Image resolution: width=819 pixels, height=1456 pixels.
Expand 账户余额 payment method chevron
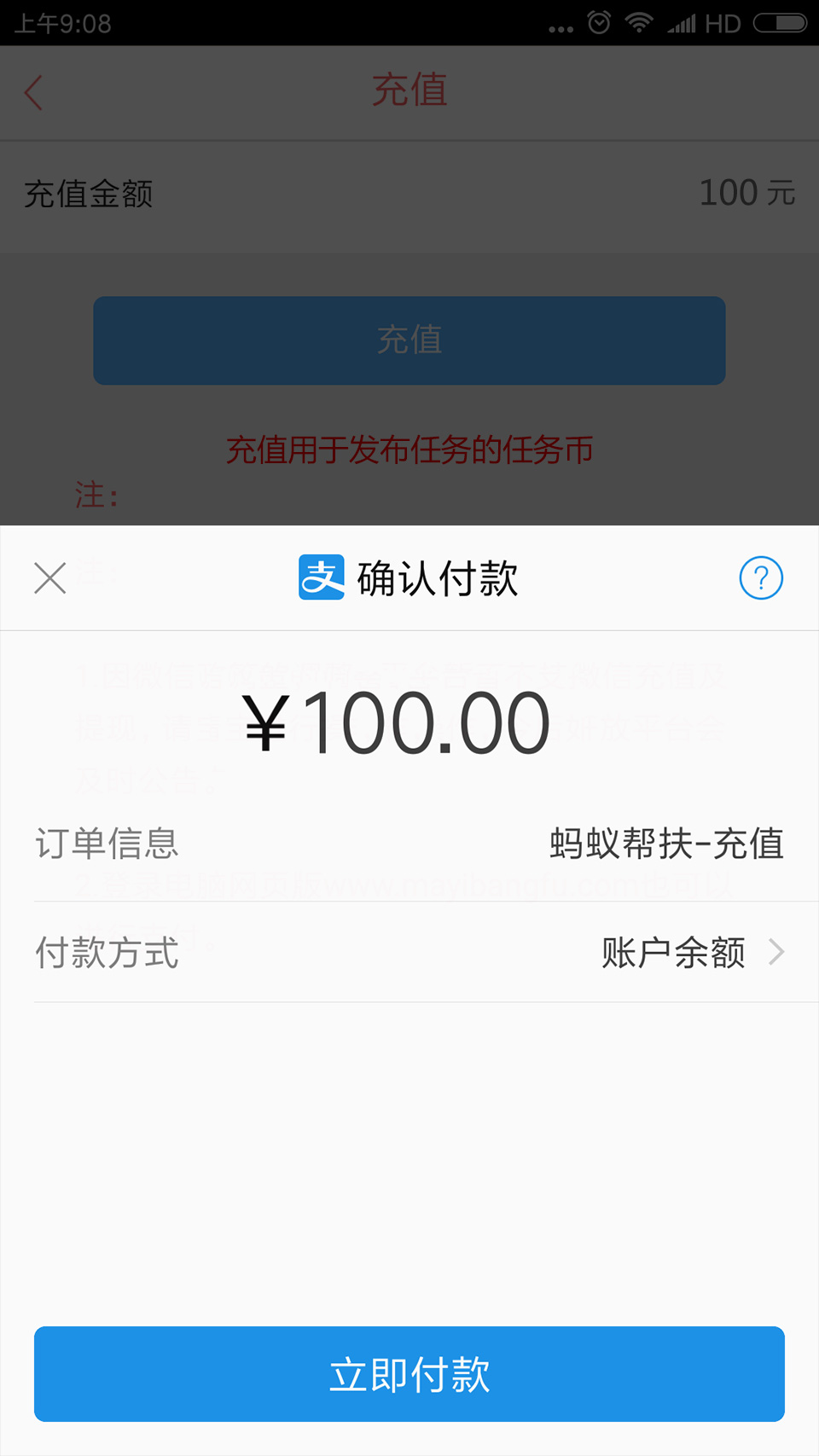(x=775, y=953)
